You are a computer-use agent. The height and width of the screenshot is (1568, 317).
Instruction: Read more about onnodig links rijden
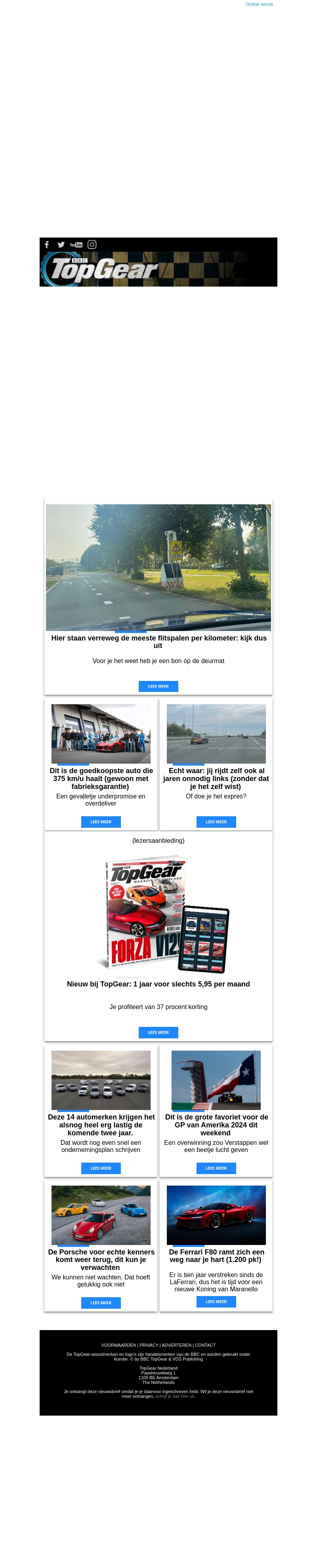(x=216, y=822)
